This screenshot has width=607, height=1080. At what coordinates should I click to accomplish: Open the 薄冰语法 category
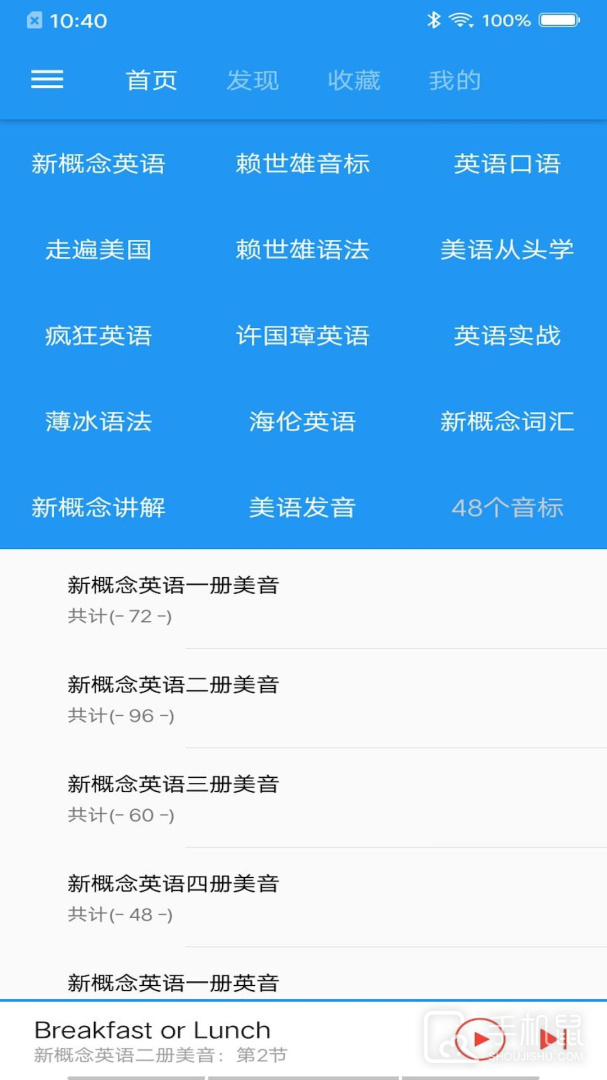click(x=98, y=422)
